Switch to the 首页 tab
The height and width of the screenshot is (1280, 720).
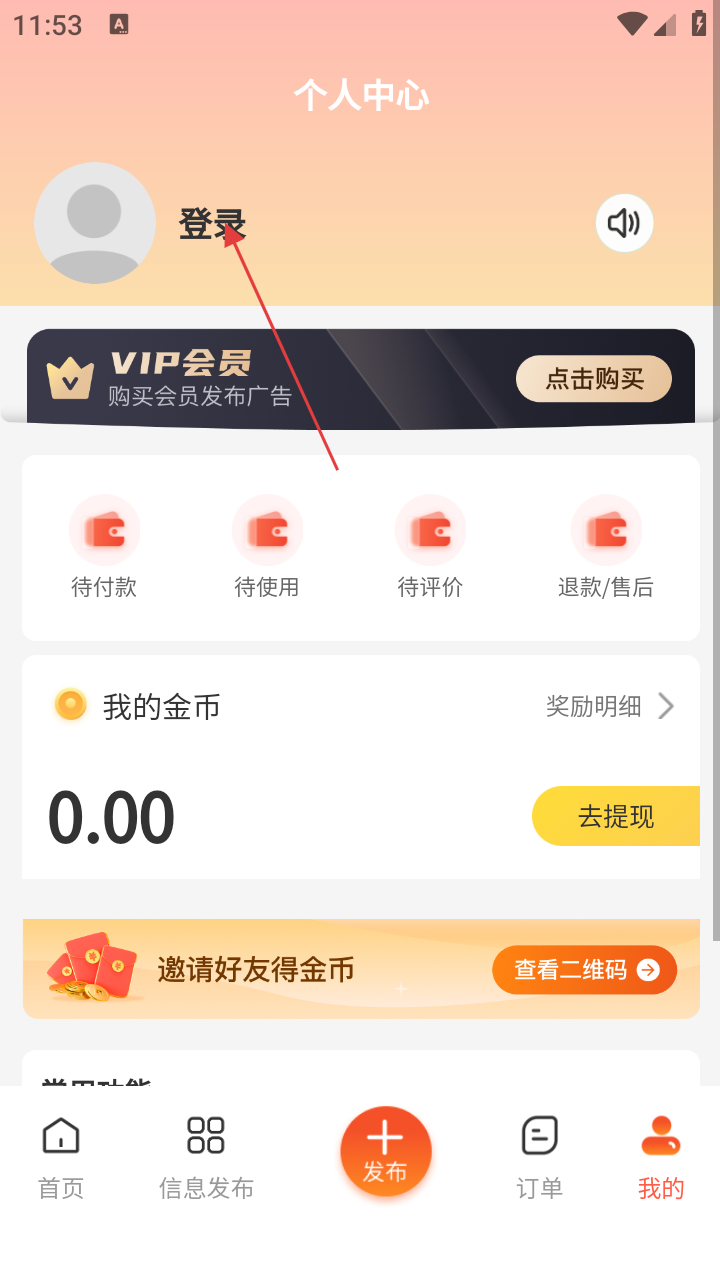61,1157
